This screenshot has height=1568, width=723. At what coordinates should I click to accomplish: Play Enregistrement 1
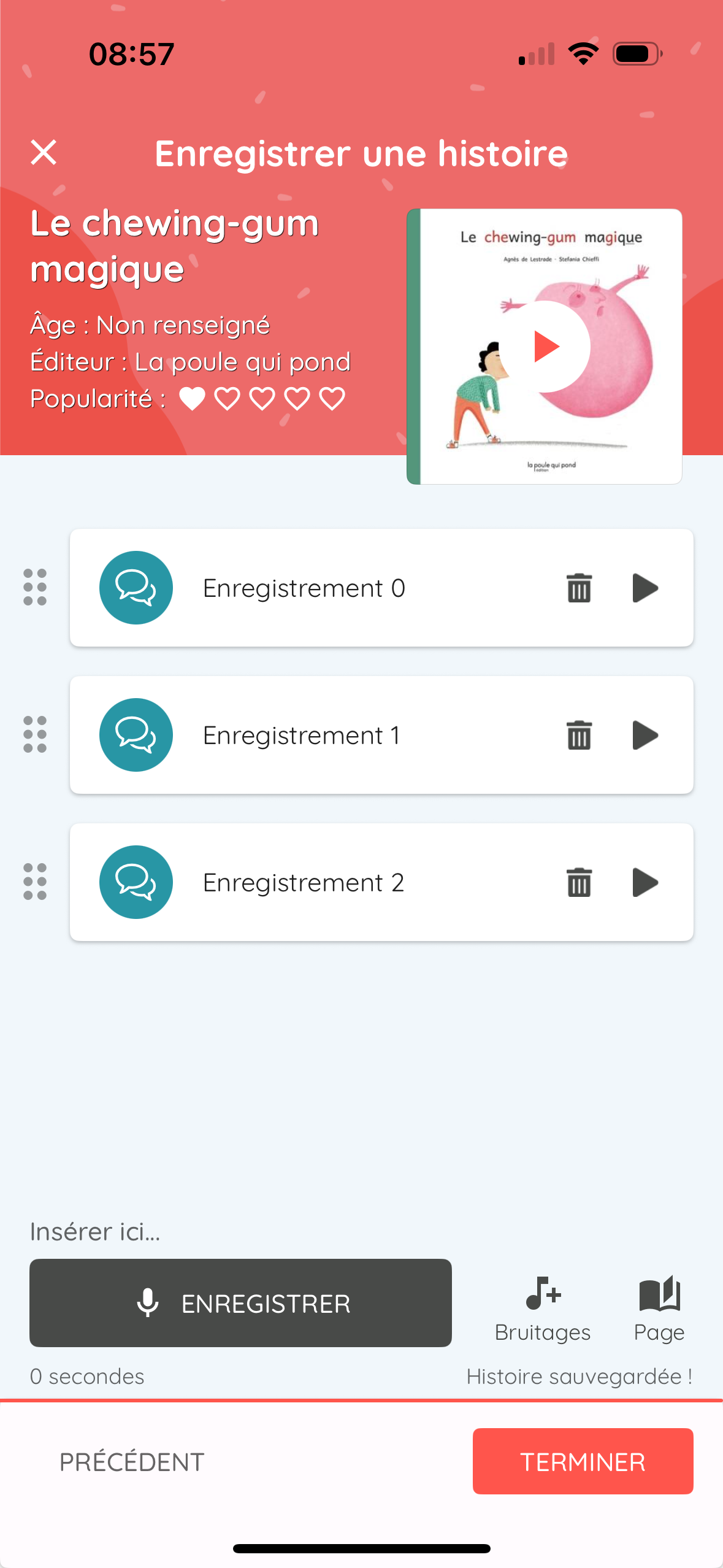click(645, 736)
